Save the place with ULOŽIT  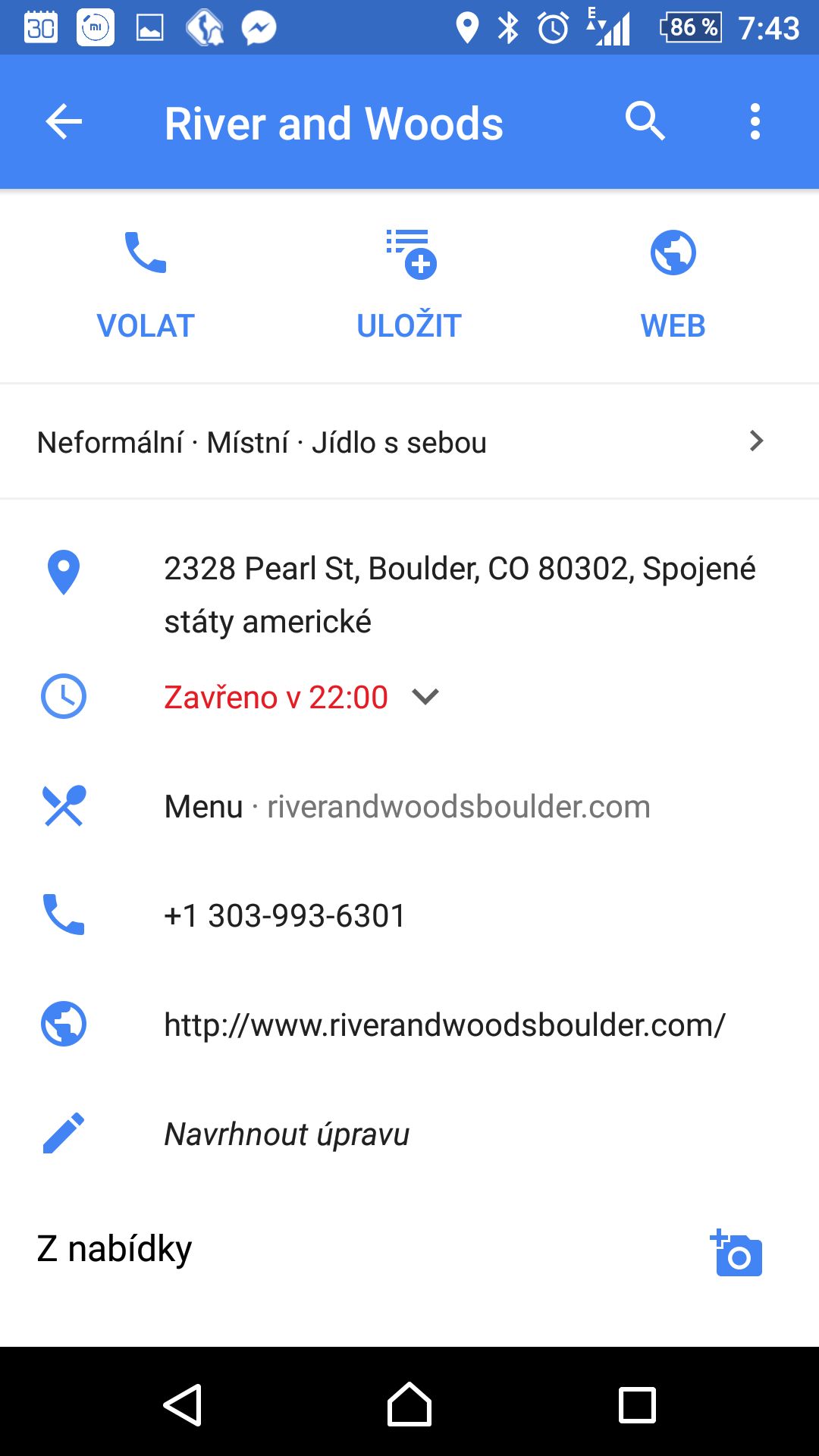409,285
